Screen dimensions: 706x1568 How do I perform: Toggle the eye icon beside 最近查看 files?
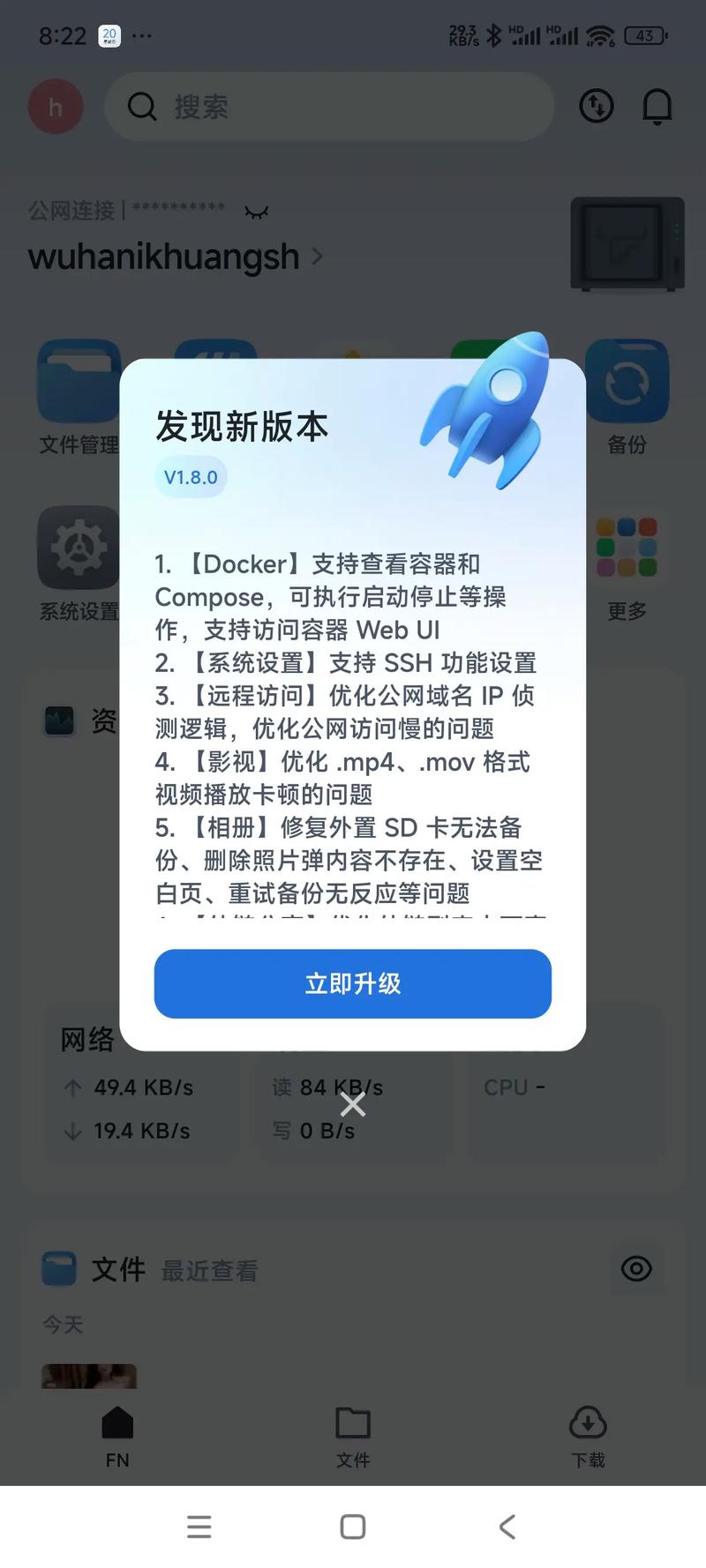click(x=636, y=1269)
